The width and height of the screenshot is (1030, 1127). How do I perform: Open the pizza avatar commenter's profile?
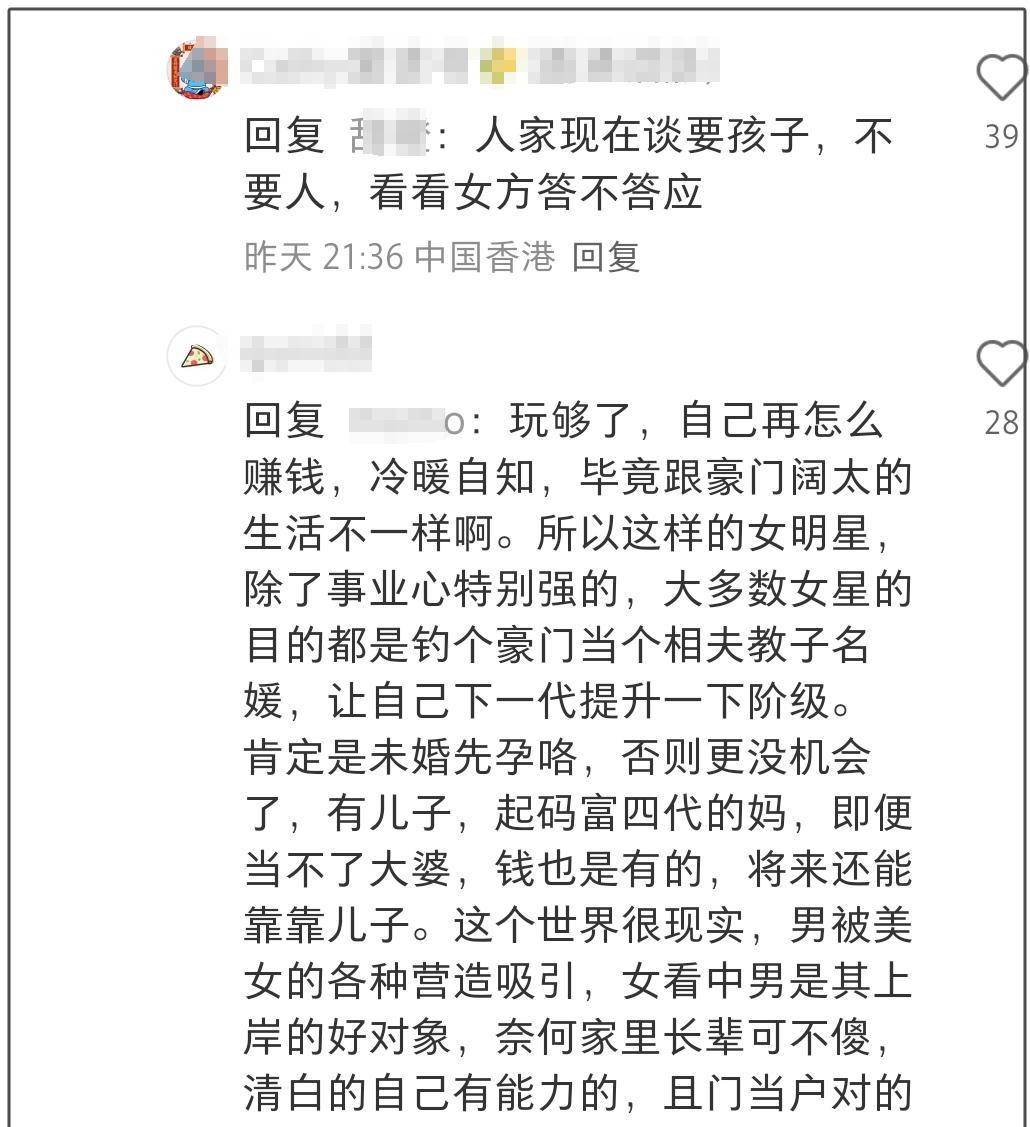coord(196,356)
